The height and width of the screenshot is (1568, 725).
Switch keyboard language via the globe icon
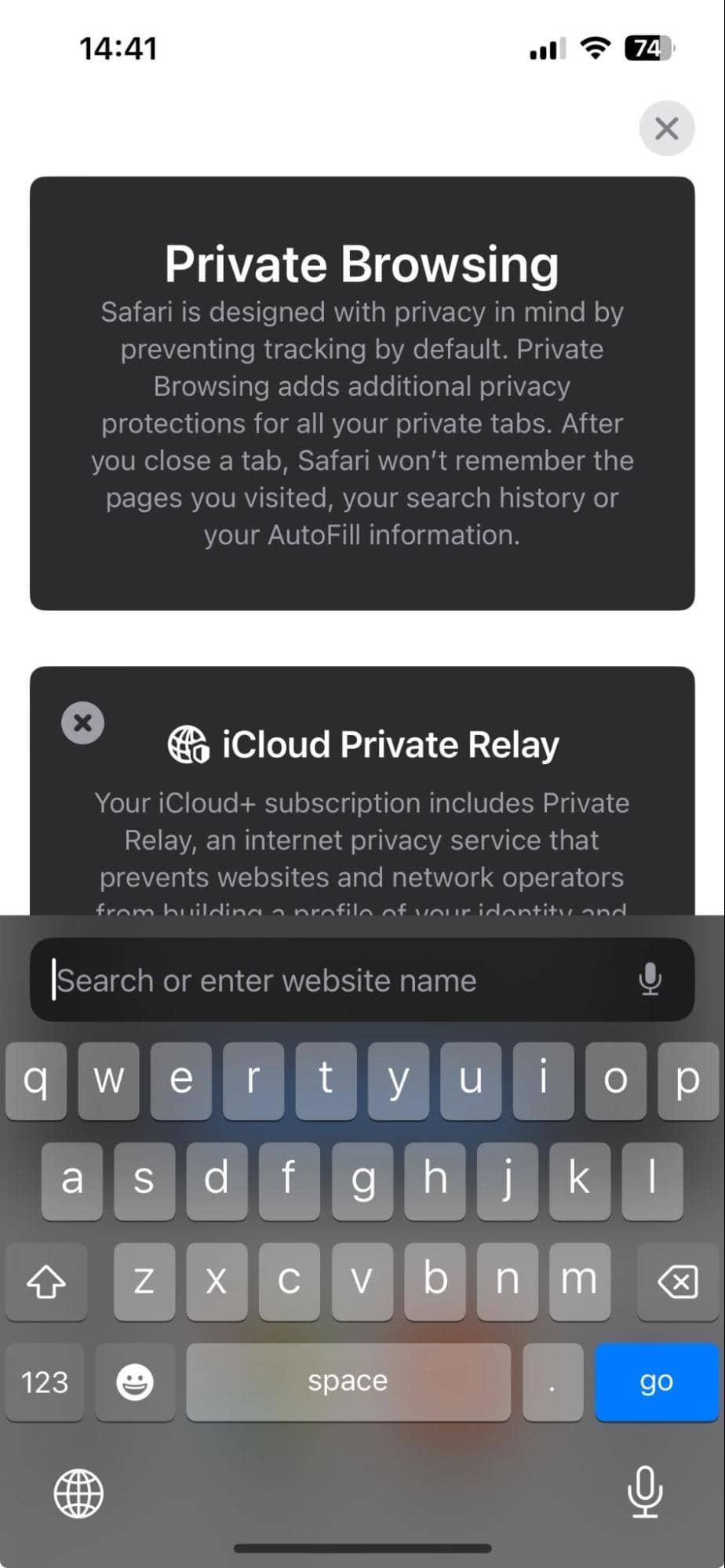(78, 1493)
